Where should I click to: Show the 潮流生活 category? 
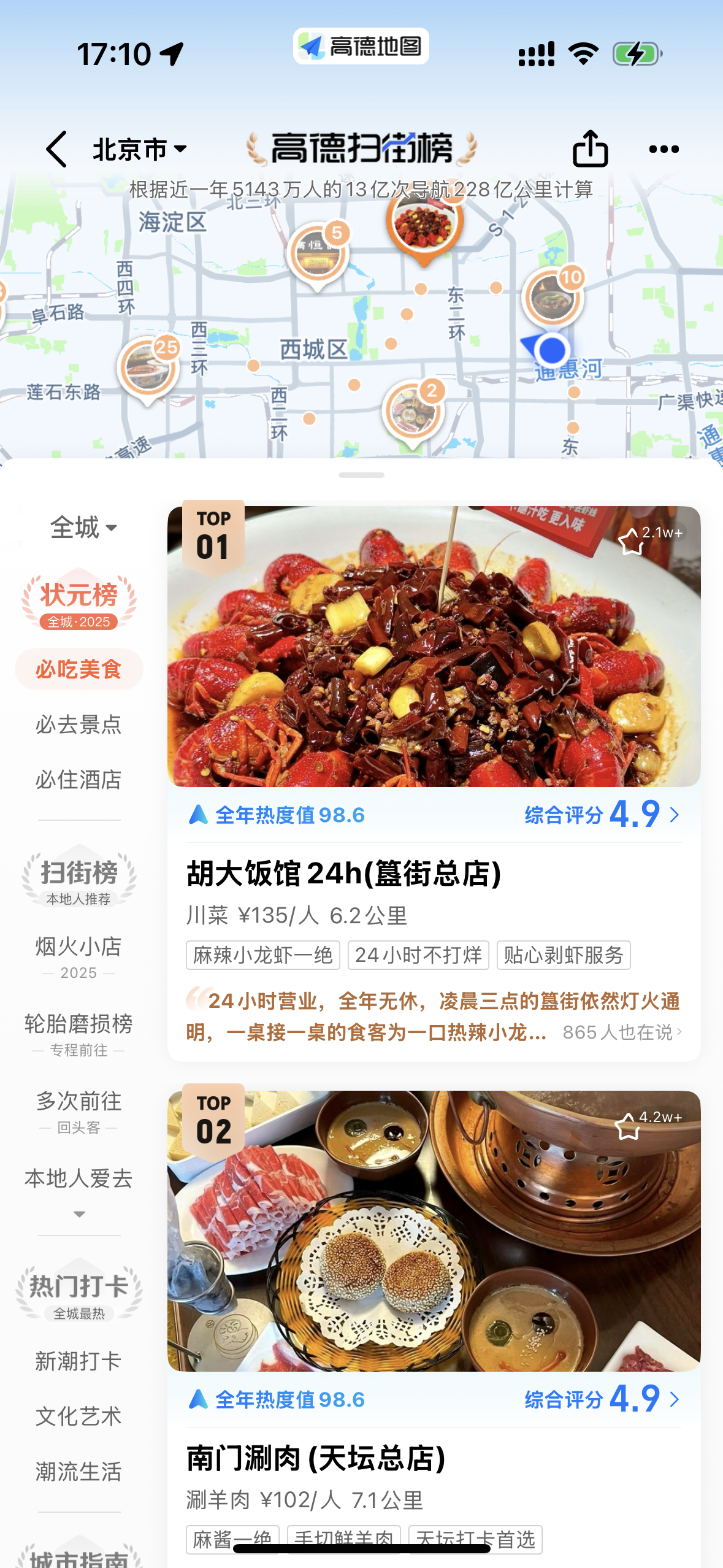point(78,1472)
